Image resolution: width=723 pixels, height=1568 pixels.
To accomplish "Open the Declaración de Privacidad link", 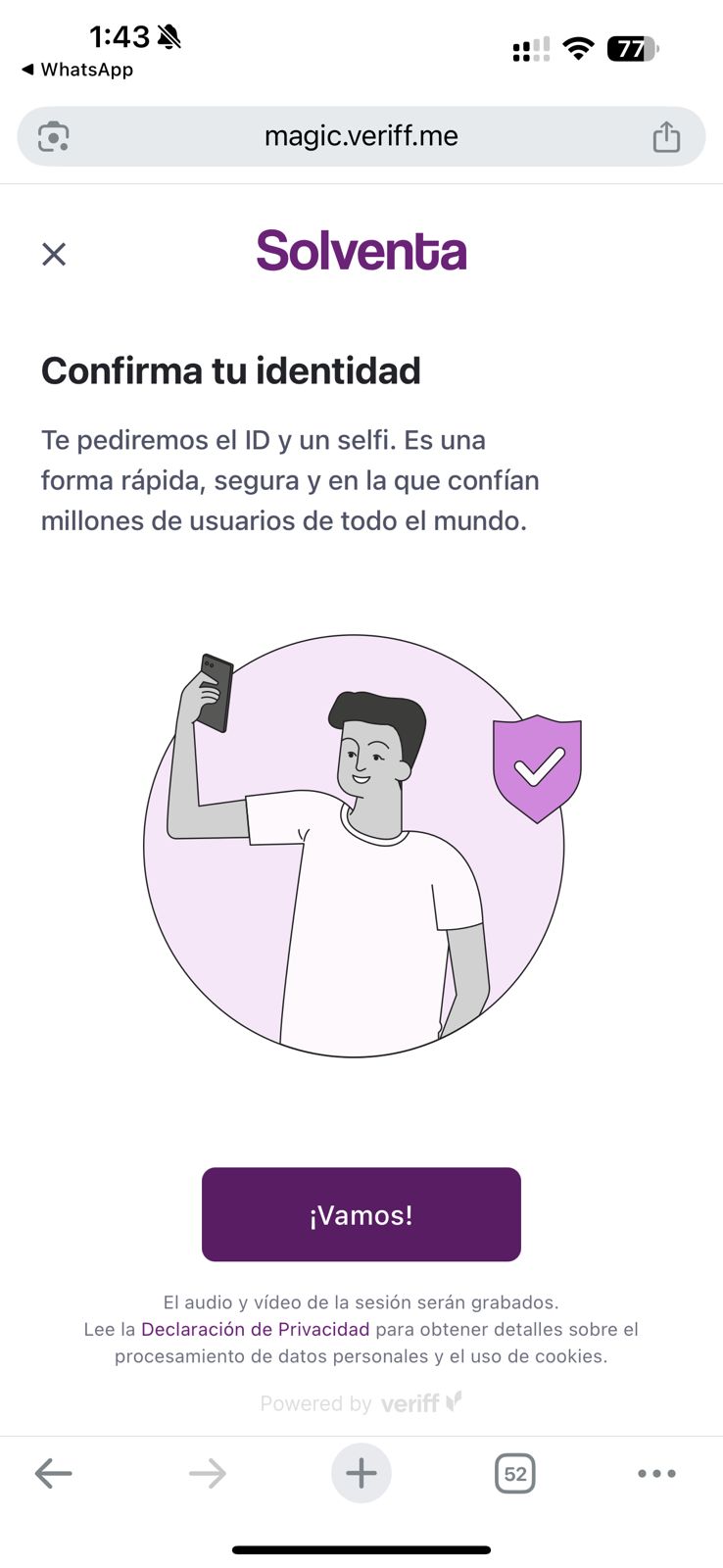I will tap(255, 1329).
